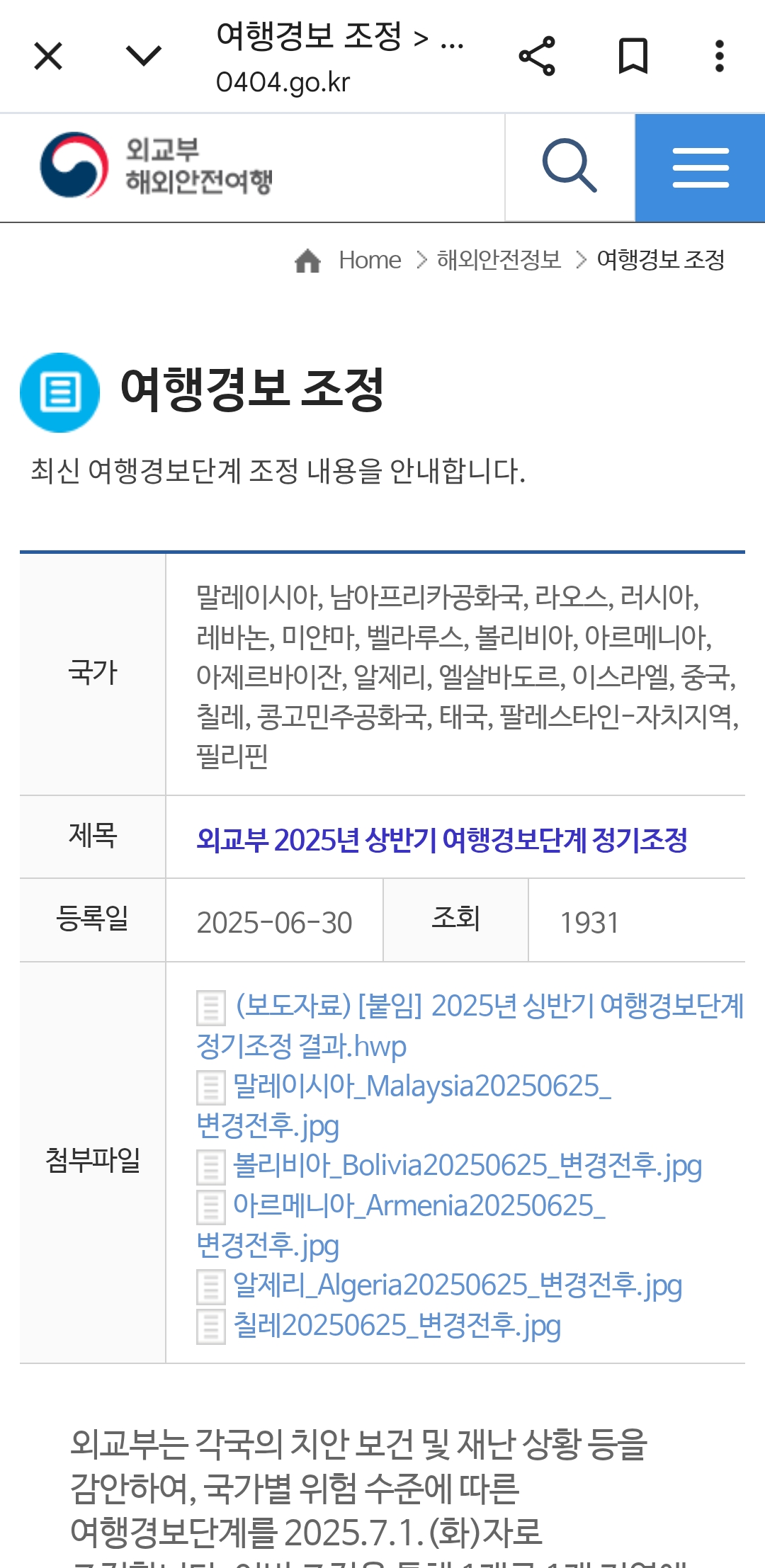
Task: Close the in-app browser tab
Action: pyautogui.click(x=48, y=56)
